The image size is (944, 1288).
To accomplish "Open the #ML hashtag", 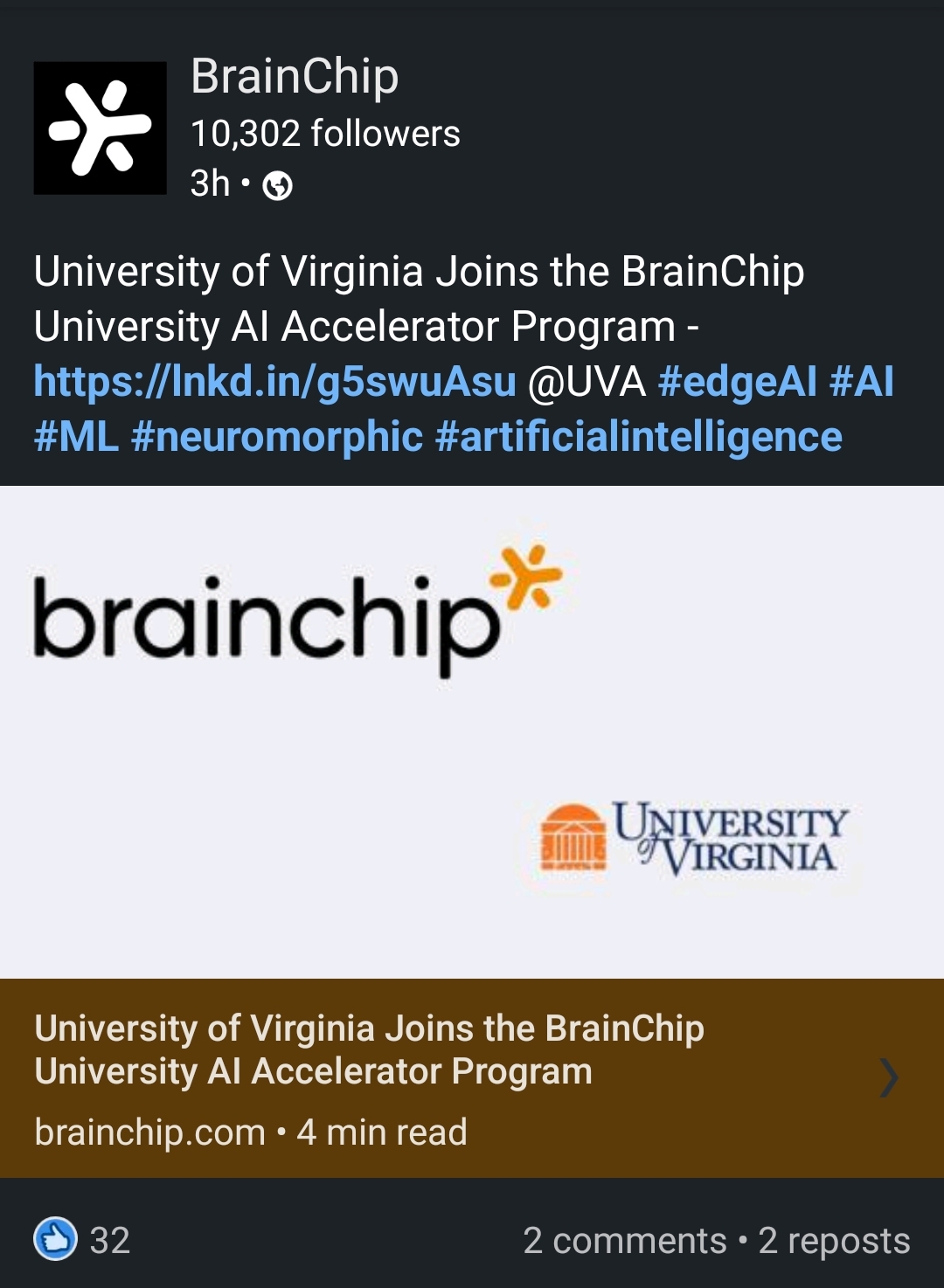I will (x=76, y=436).
